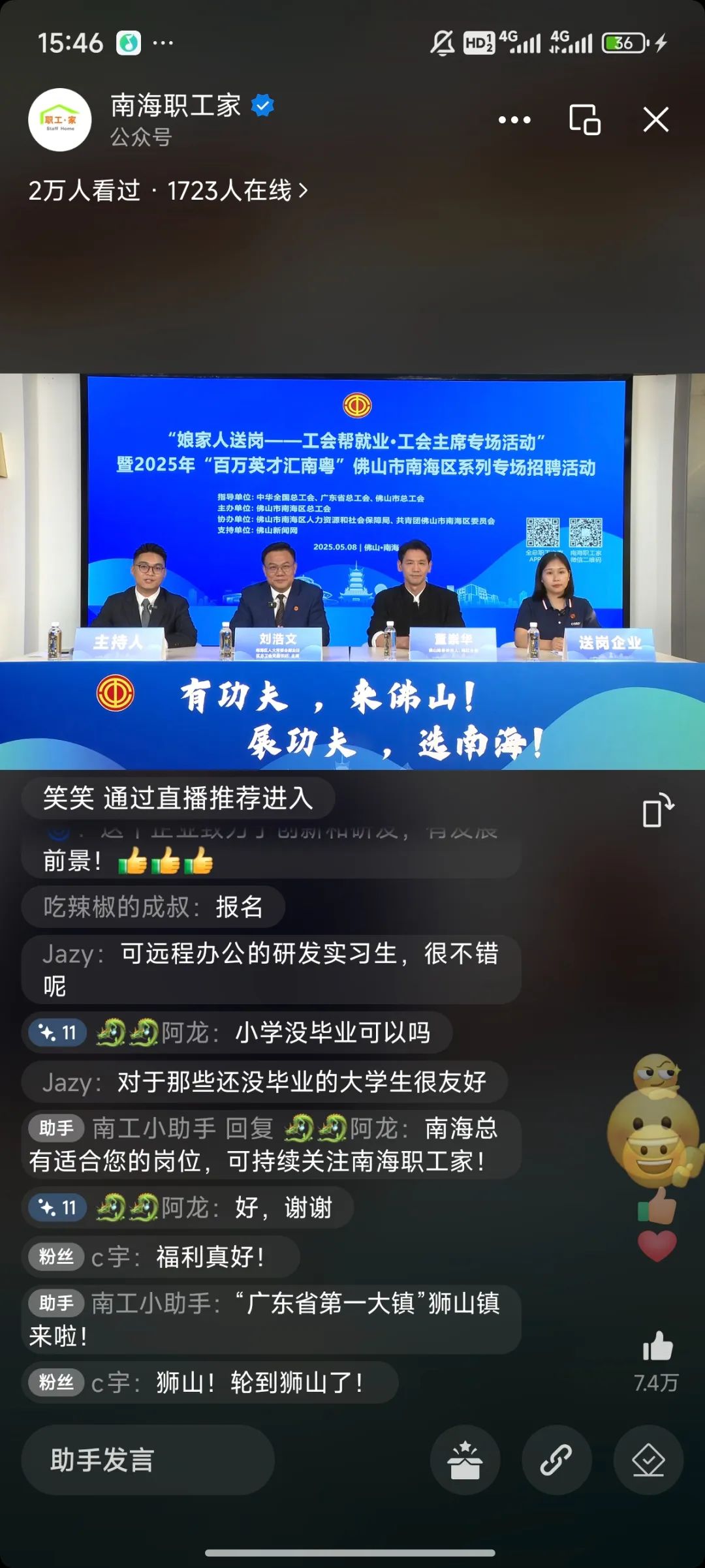
Task: Tap the live video player
Action: coord(352,571)
